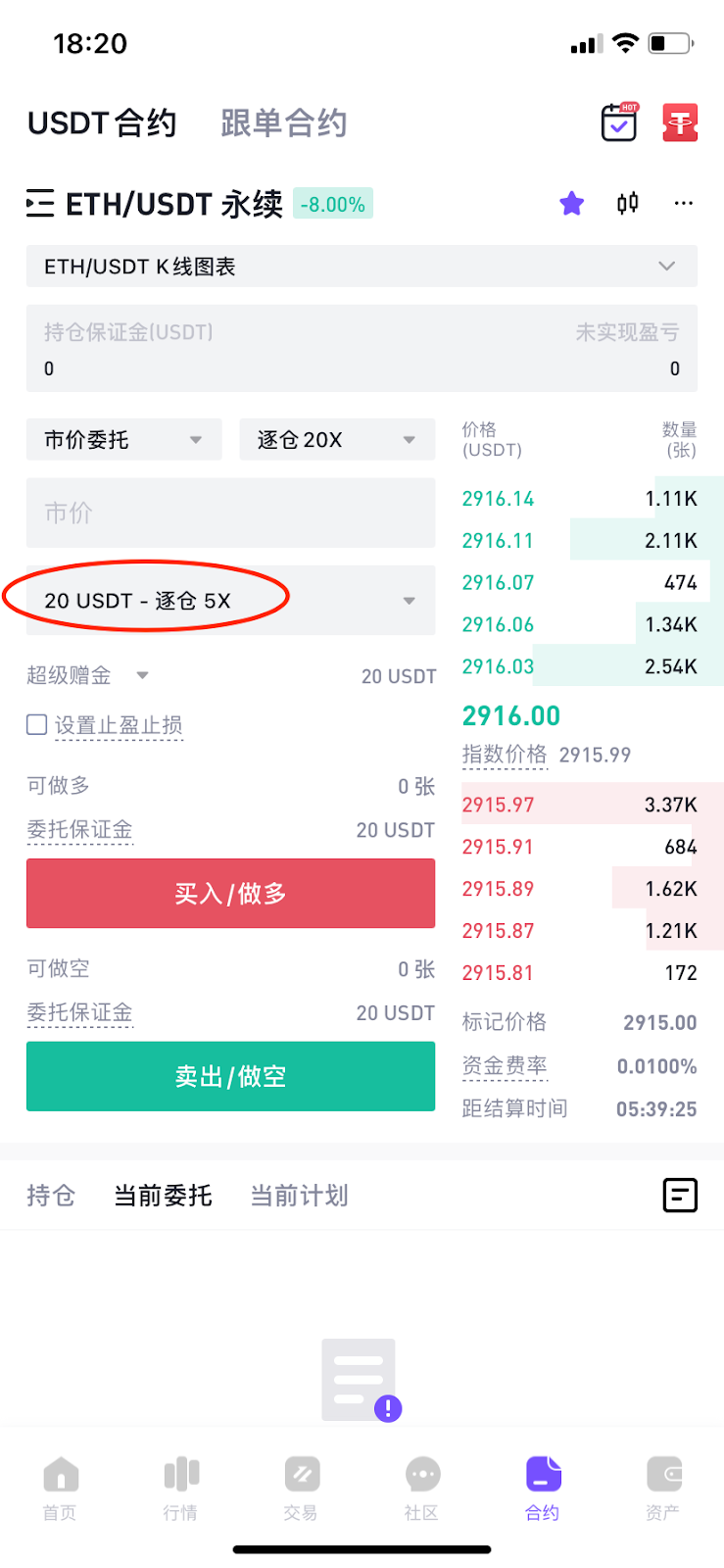Image resolution: width=724 pixels, height=1568 pixels.
Task: Open the order history icon
Action: [680, 1196]
